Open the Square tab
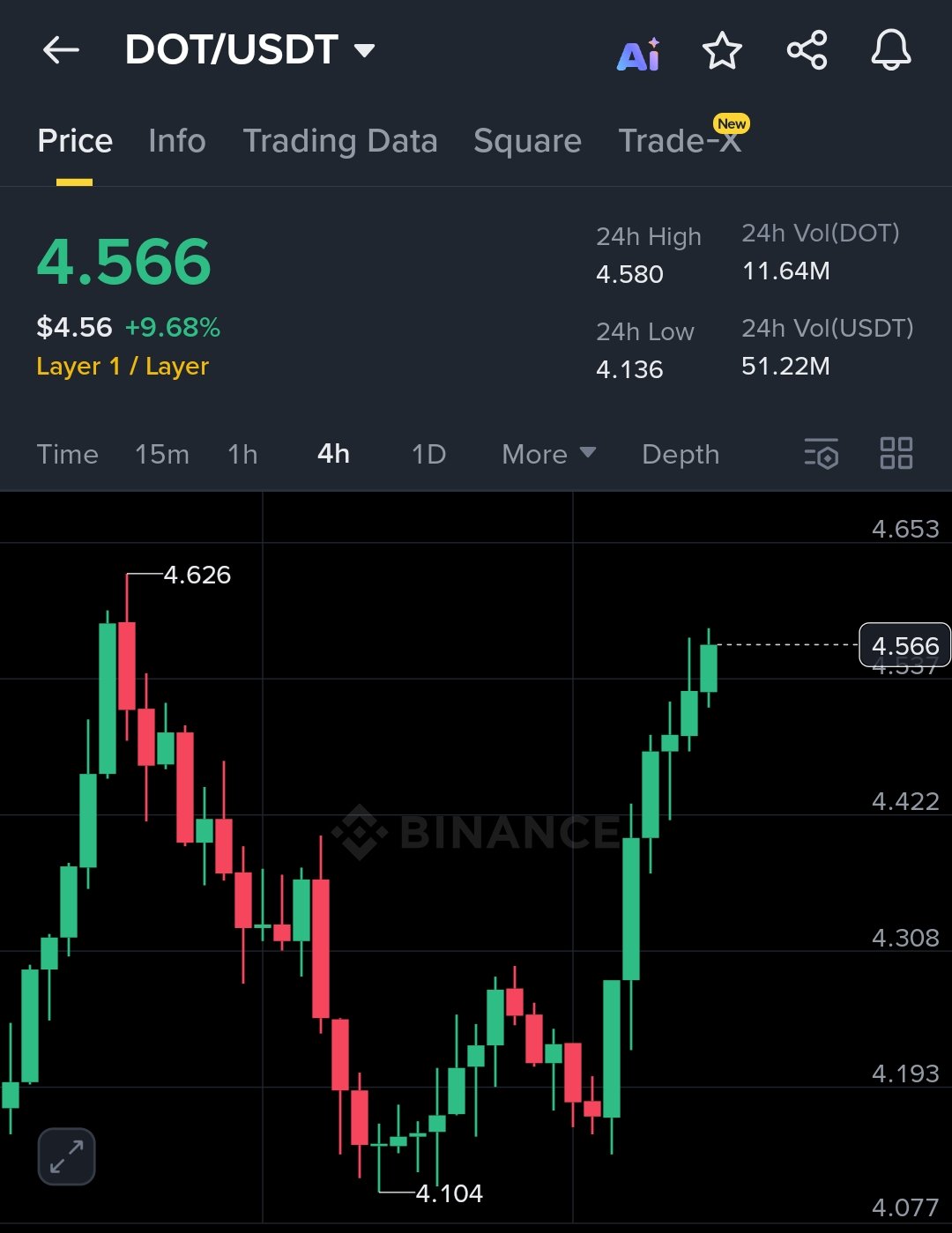The image size is (952, 1233). (x=527, y=141)
